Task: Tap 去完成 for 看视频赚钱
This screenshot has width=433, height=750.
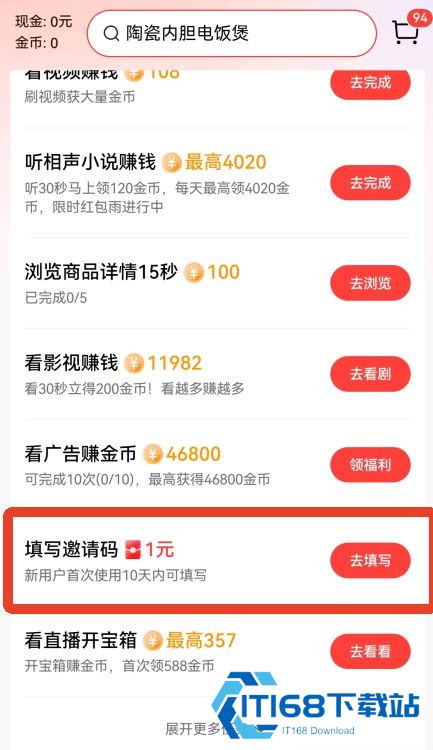Action: click(x=370, y=83)
